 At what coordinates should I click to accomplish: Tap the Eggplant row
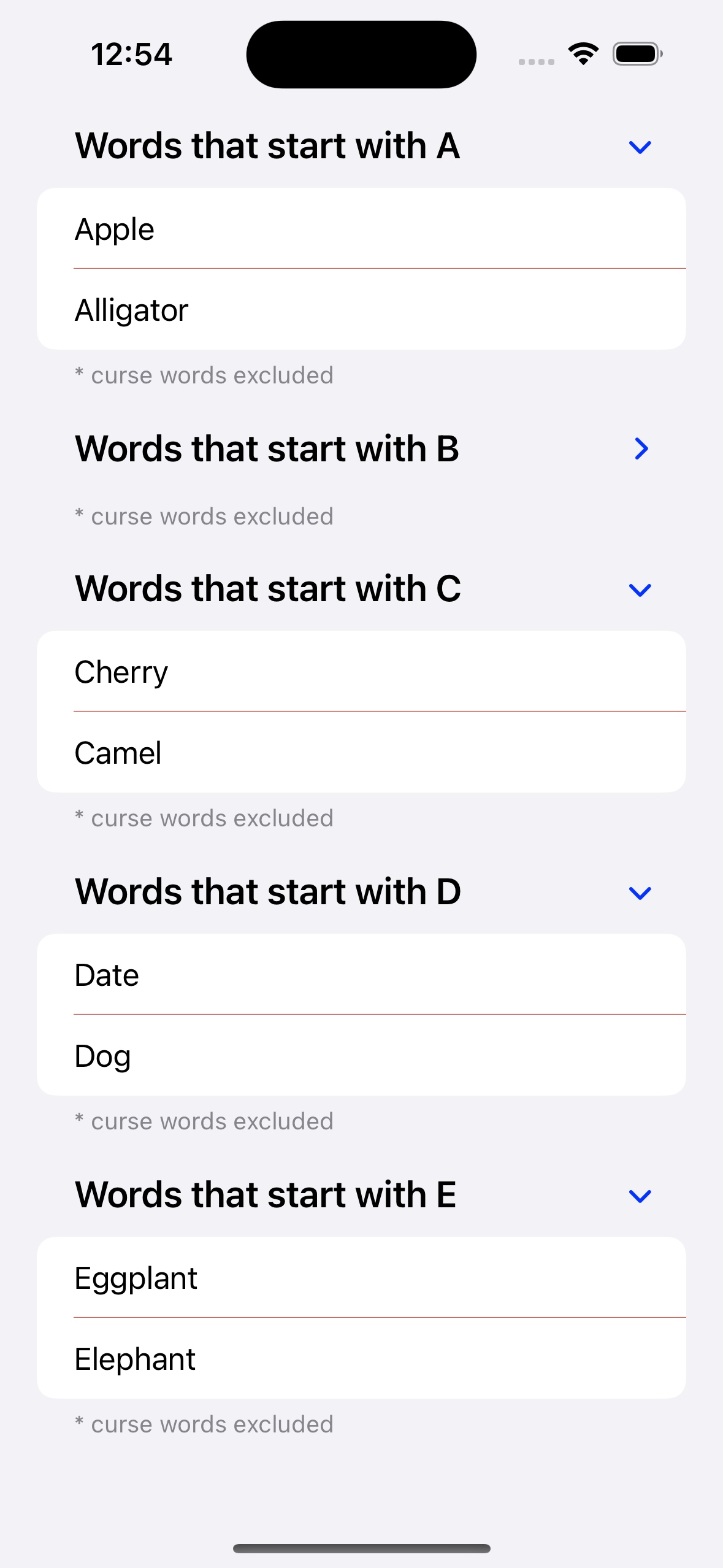pos(361,1278)
